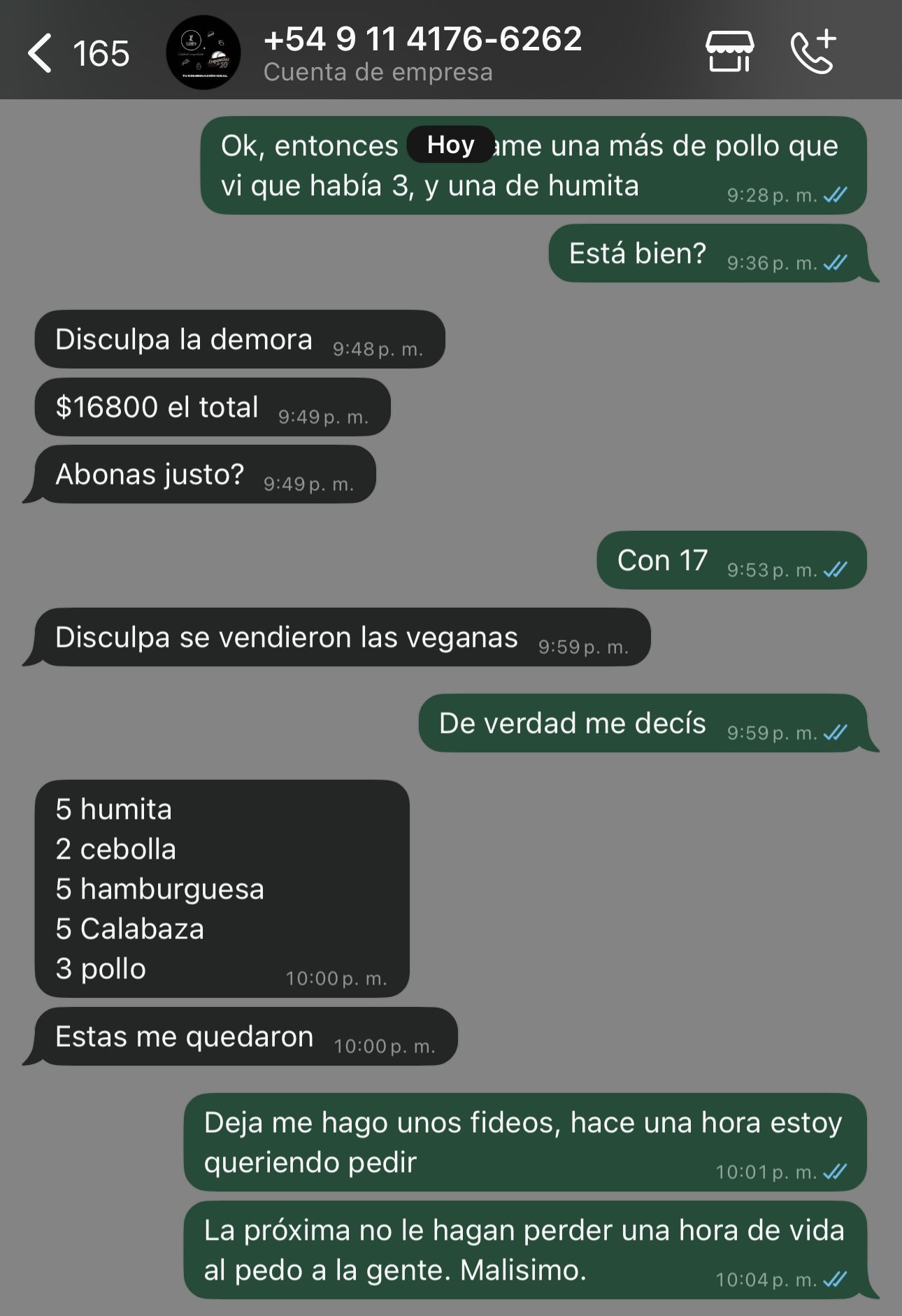Screen dimensions: 902x1316
Task: Open the business catalog storefront icon
Action: pyautogui.click(x=729, y=52)
